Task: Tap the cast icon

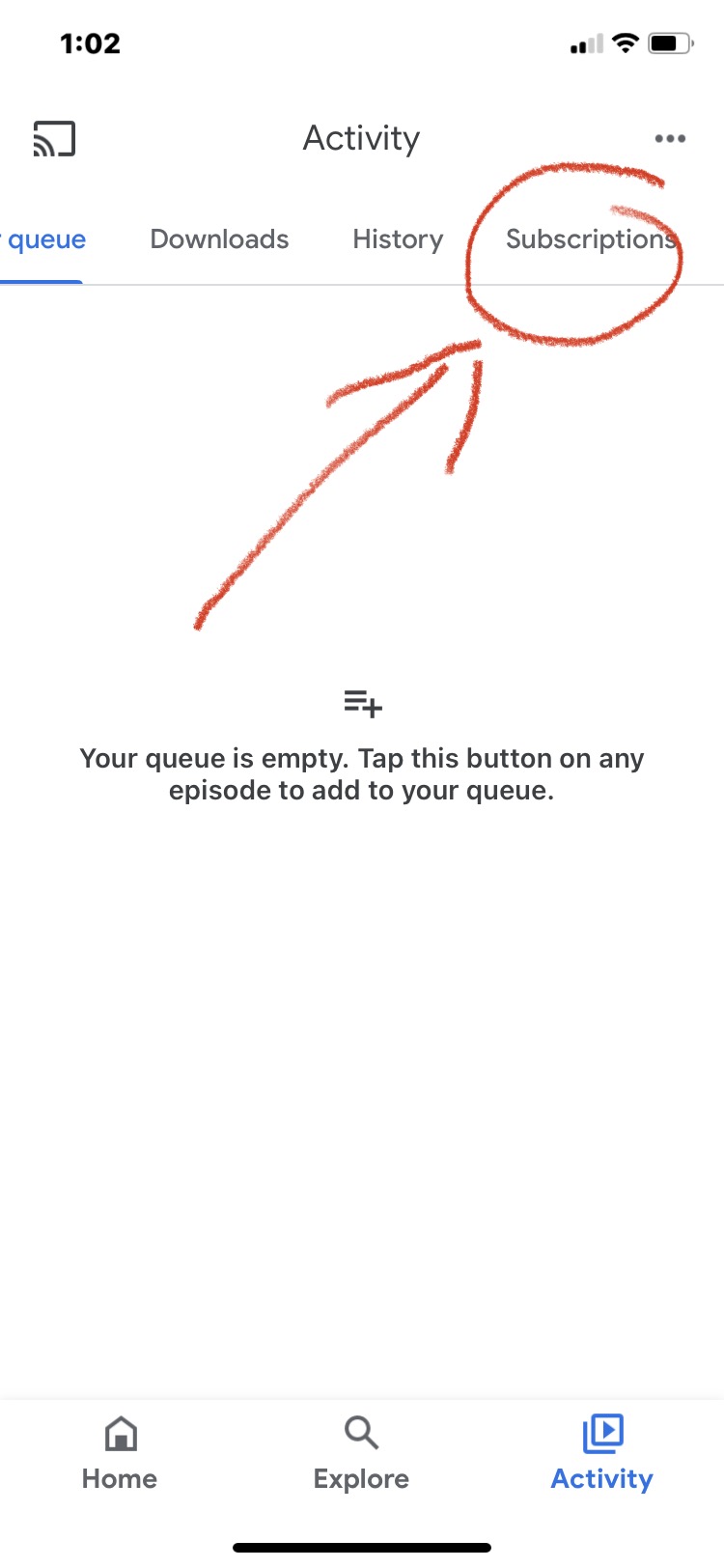Action: (54, 139)
